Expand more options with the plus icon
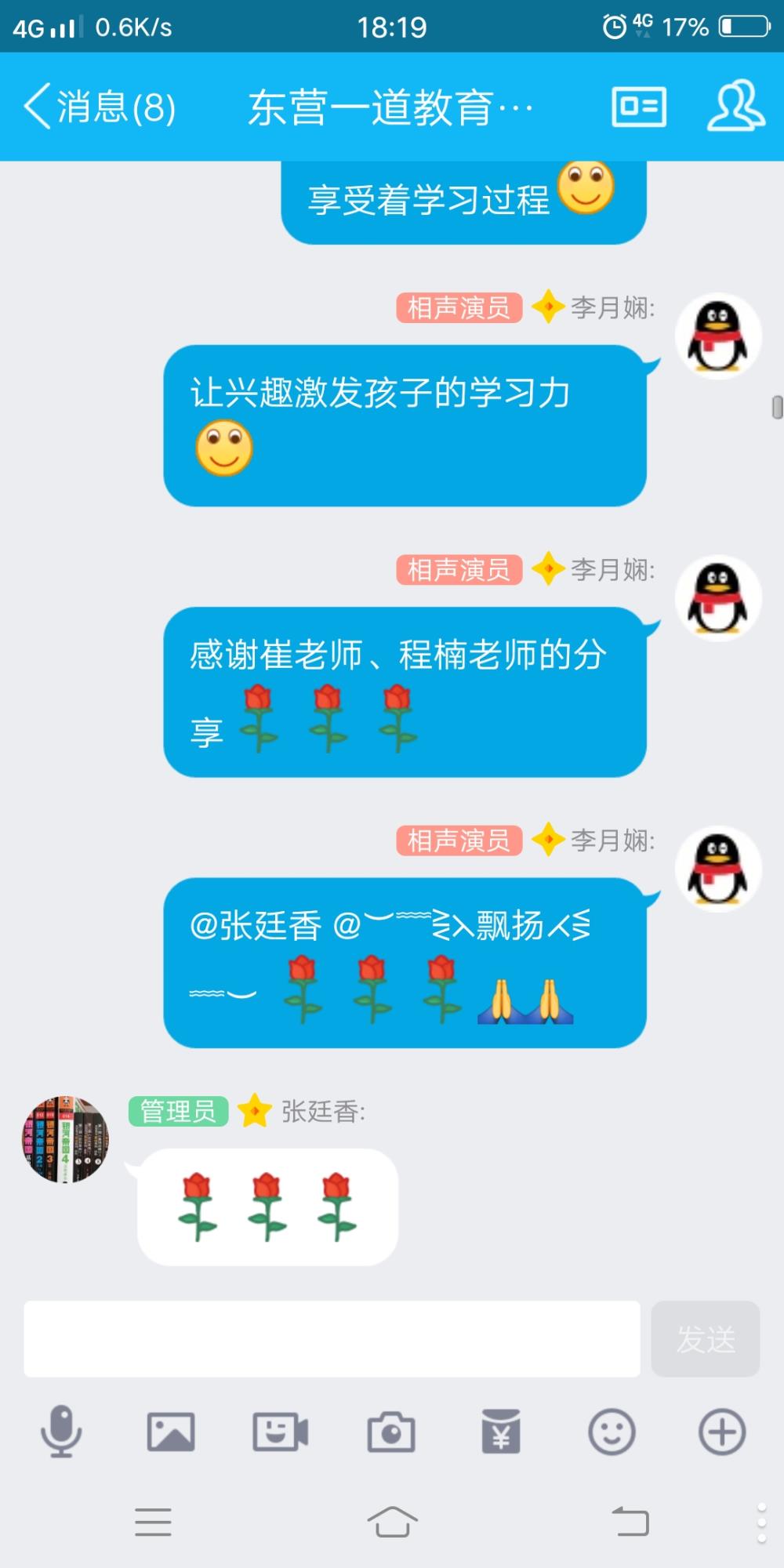 (722, 1432)
